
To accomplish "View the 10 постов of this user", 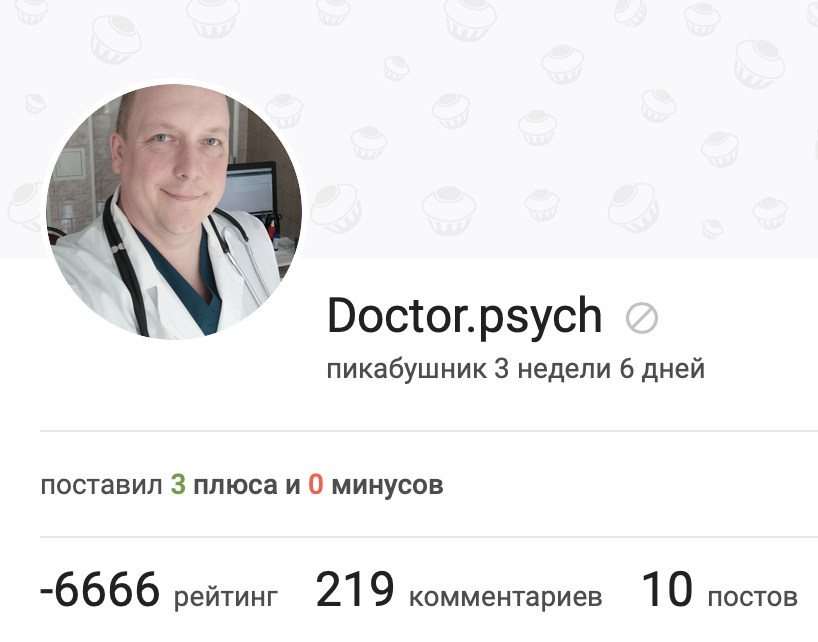I will 719,592.
